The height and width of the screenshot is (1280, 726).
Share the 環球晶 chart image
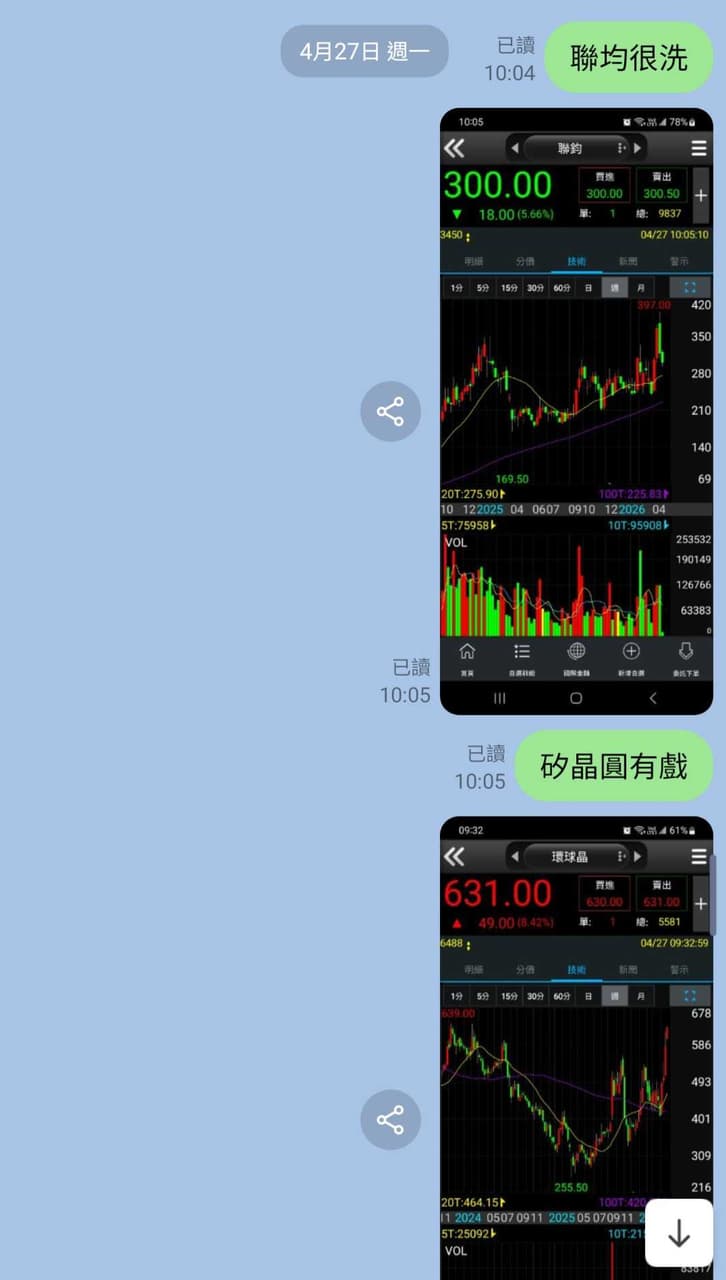pos(390,1119)
